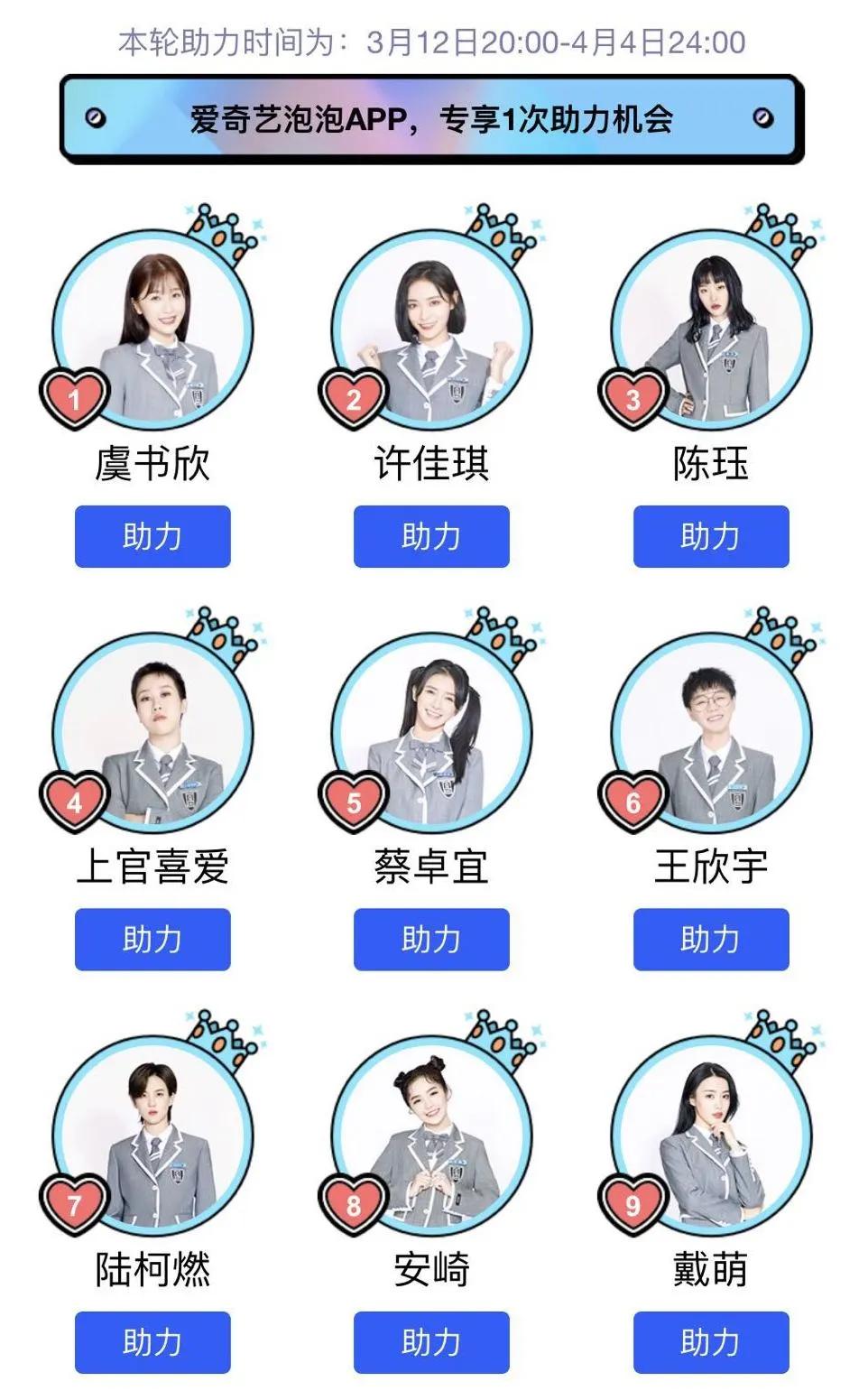Open the 爱奇艺泡泡APP banner
Image resolution: width=868 pixels, height=1400 pixels.
[431, 119]
